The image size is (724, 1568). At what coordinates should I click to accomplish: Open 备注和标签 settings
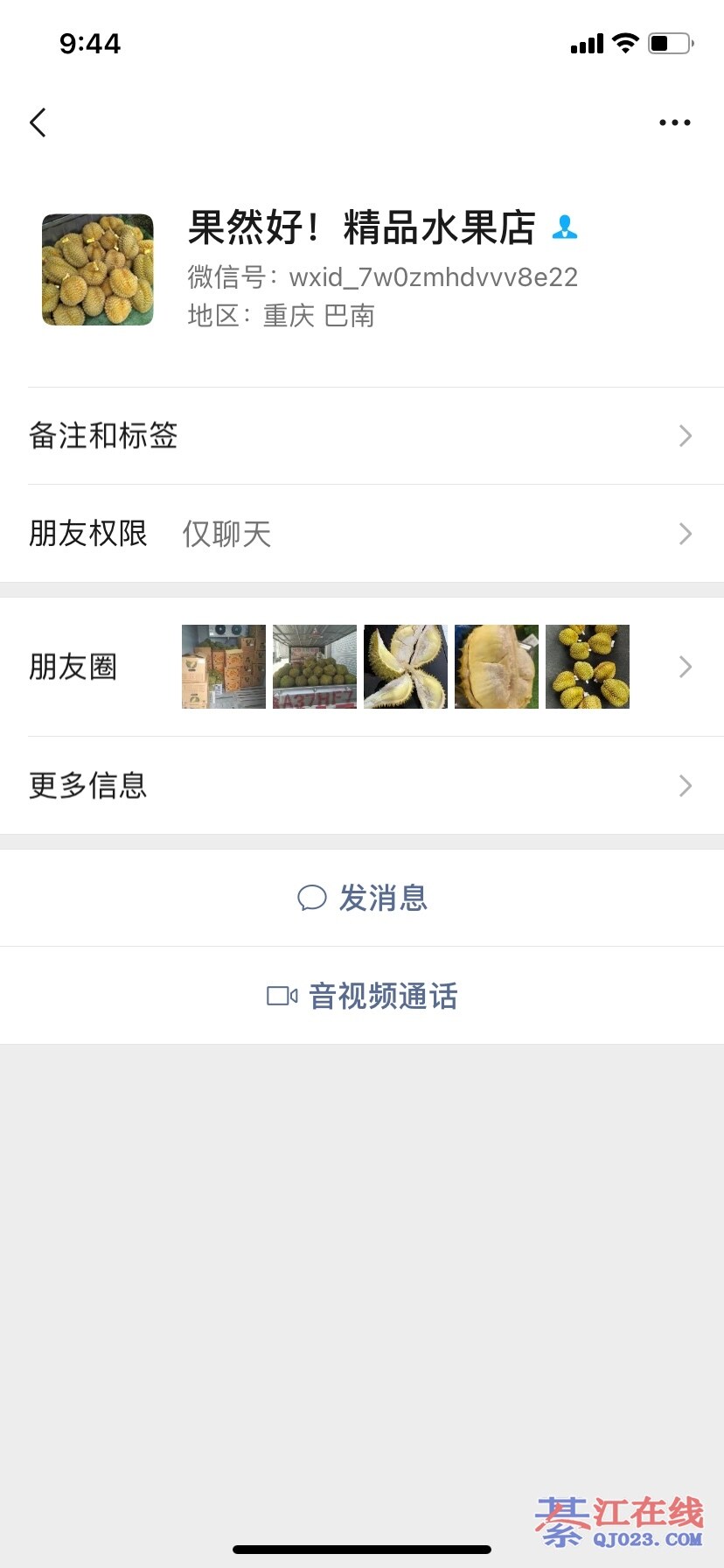pos(362,436)
